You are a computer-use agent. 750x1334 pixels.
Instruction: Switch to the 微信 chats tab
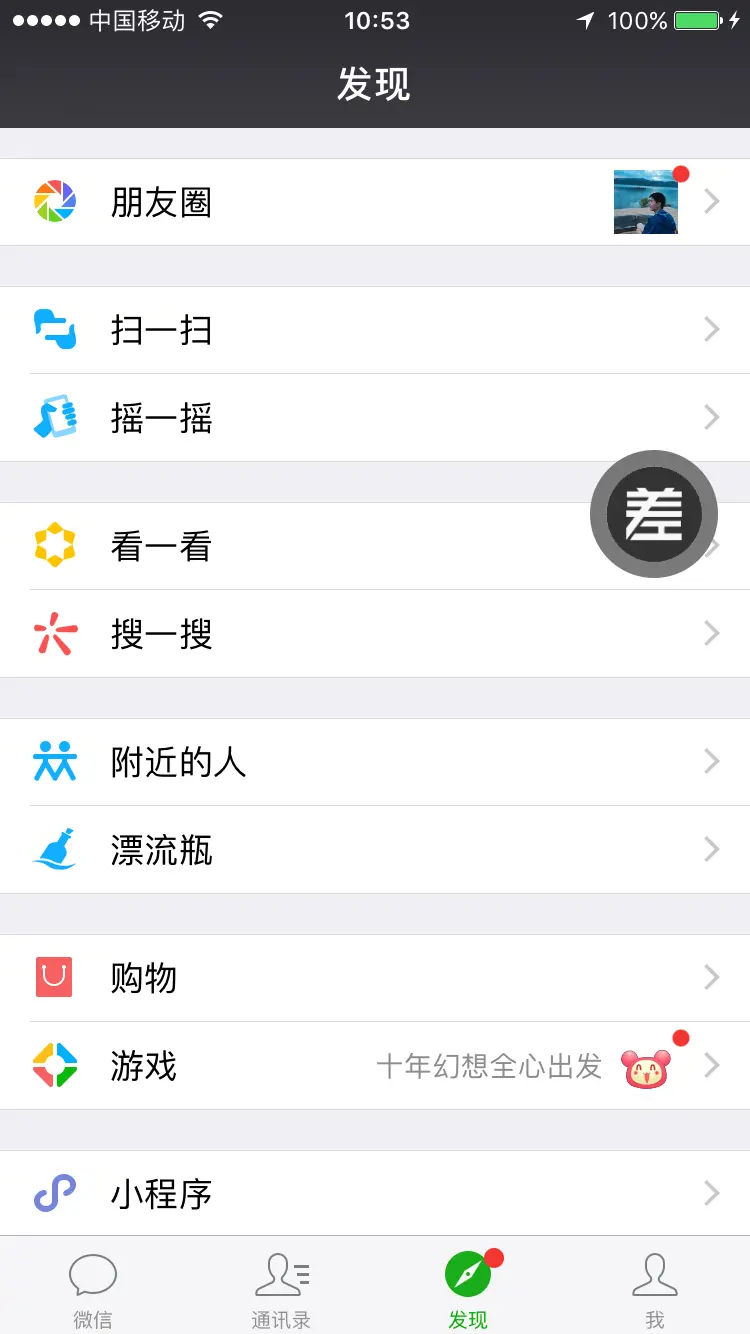click(x=93, y=1287)
